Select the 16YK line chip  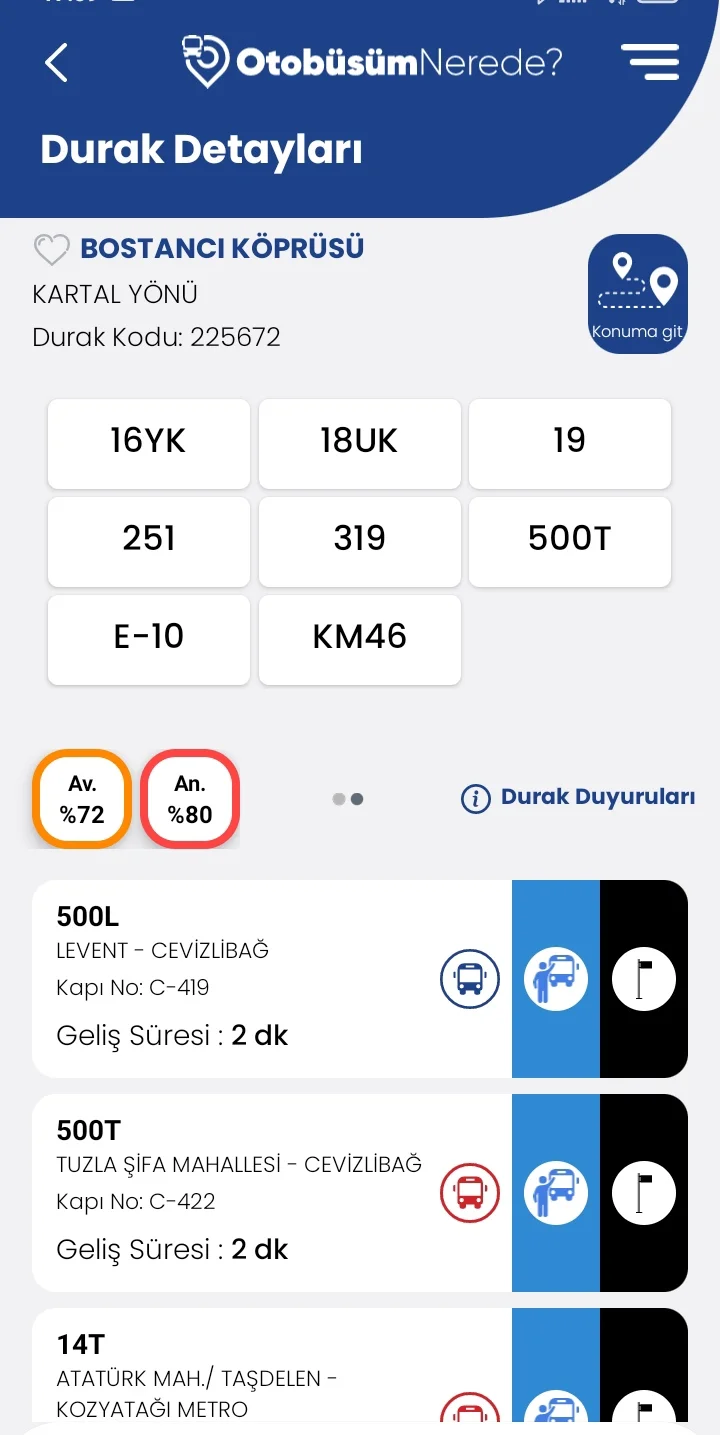(x=148, y=443)
